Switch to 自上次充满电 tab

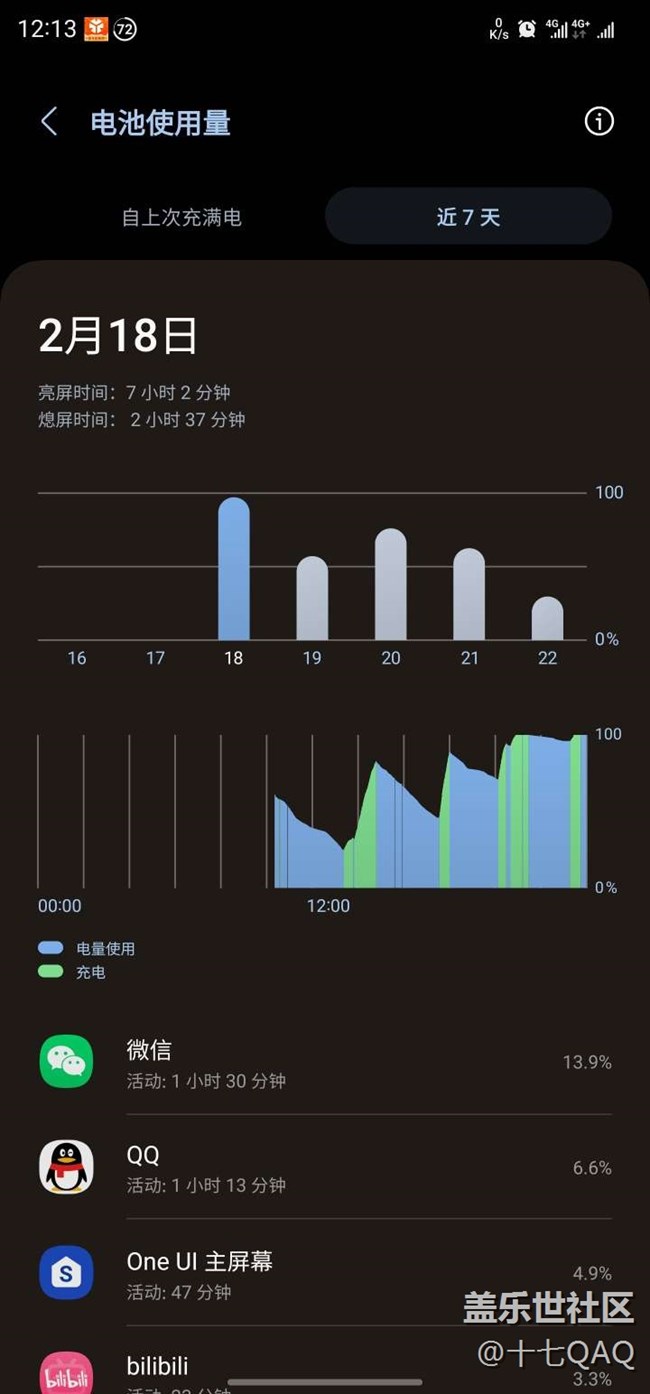point(182,217)
